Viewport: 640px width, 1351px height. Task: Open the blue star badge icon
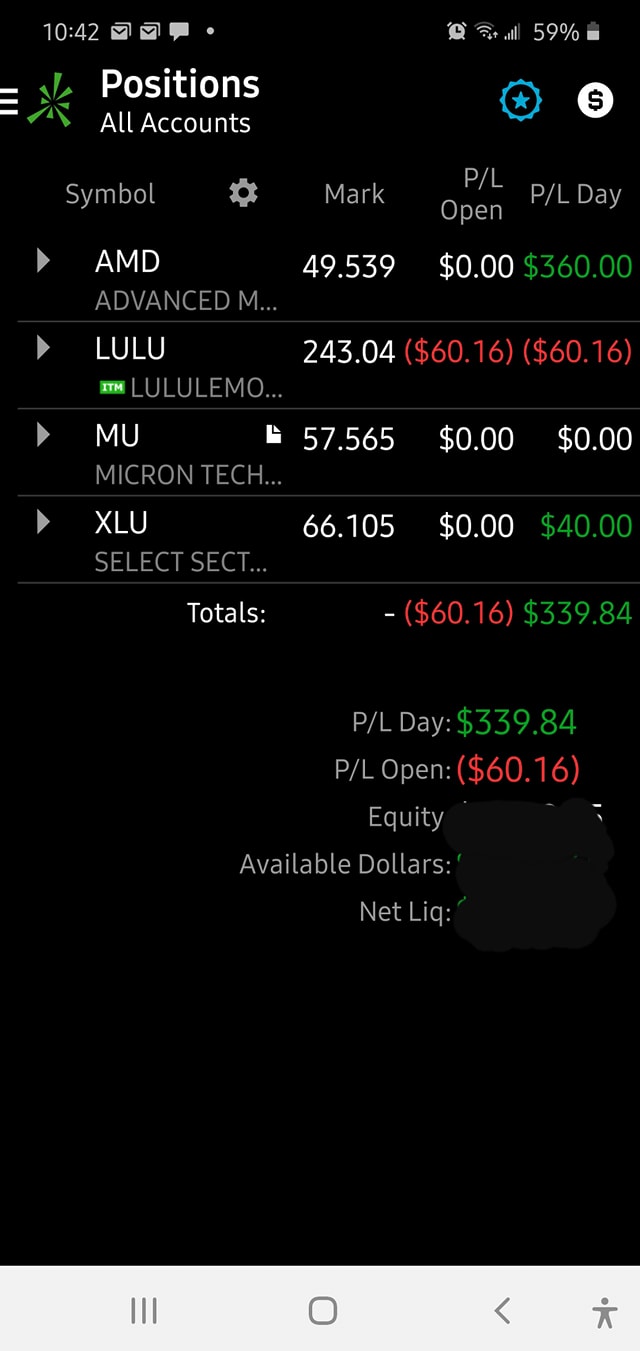[x=520, y=100]
